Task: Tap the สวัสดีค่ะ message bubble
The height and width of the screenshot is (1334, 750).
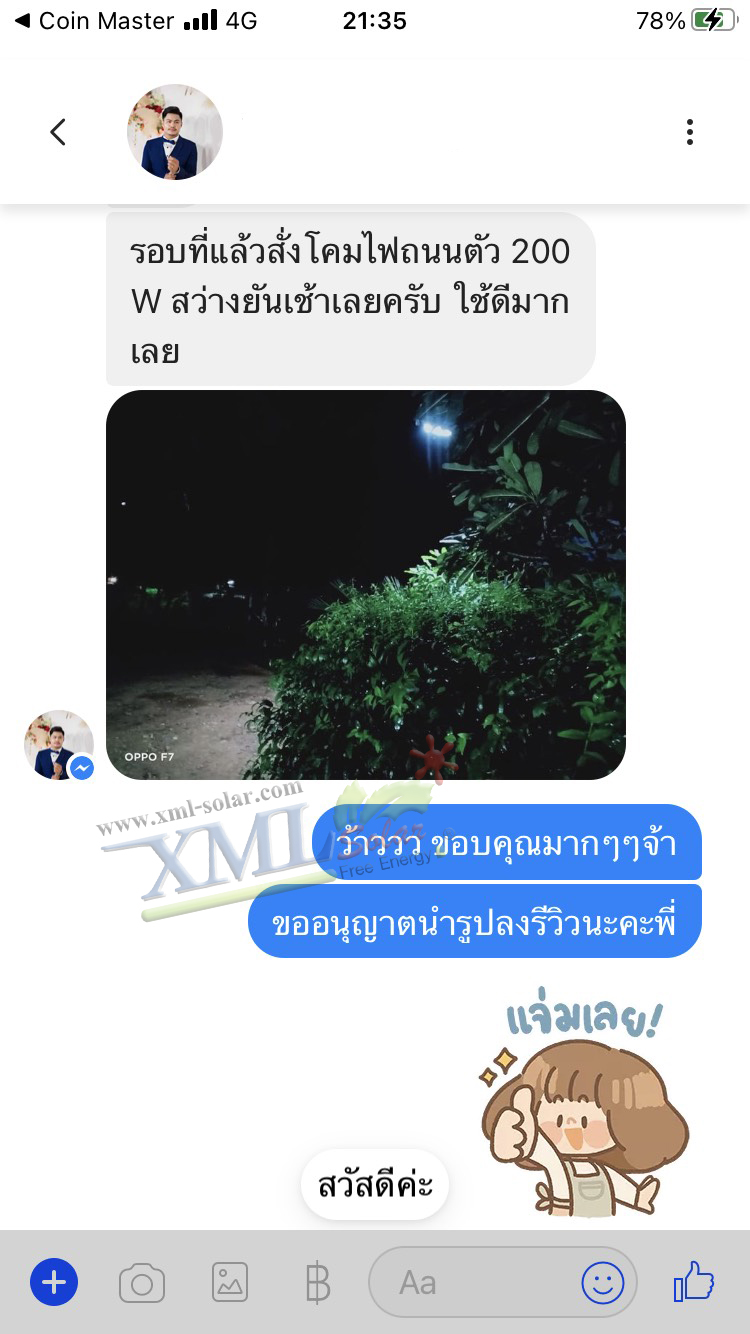Action: [x=375, y=1184]
